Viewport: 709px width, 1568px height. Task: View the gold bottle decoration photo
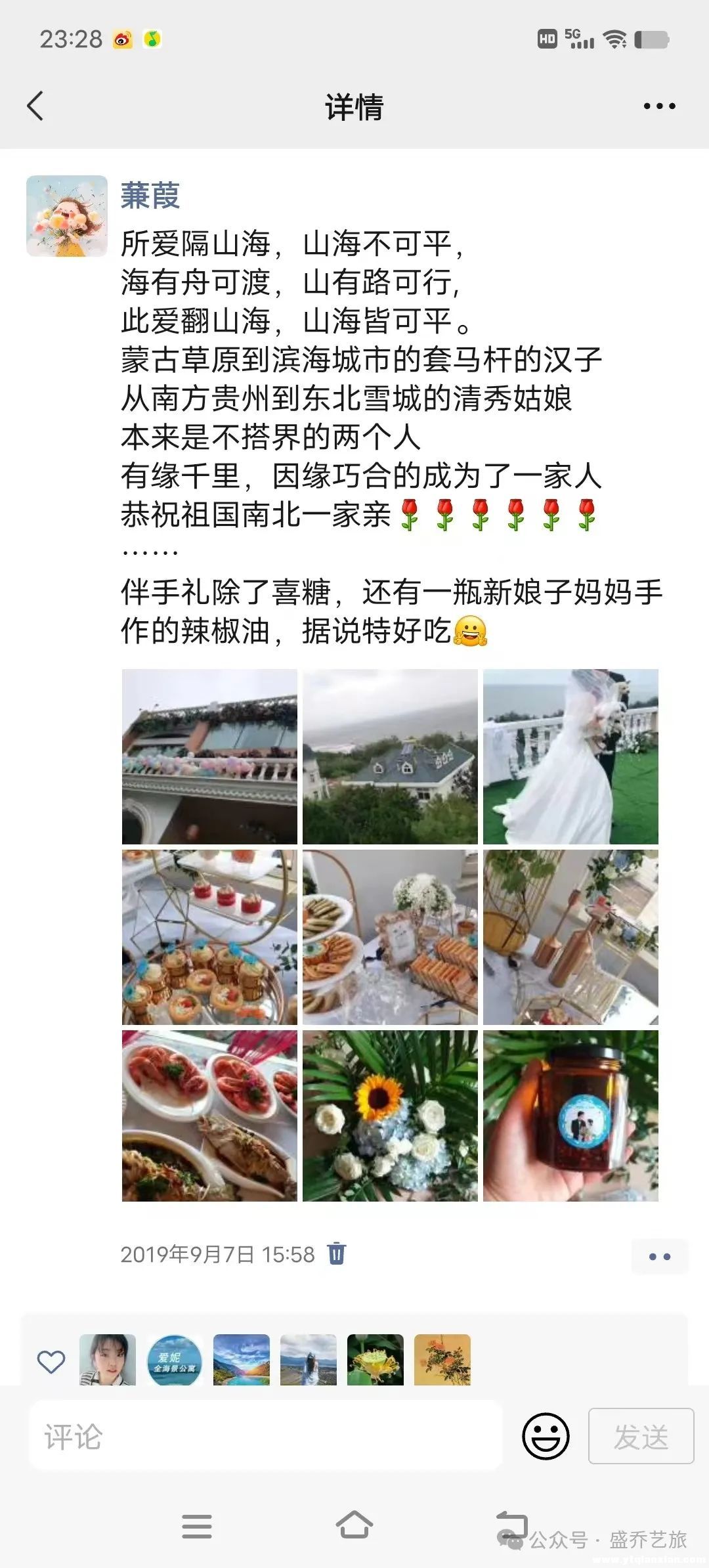(570, 937)
